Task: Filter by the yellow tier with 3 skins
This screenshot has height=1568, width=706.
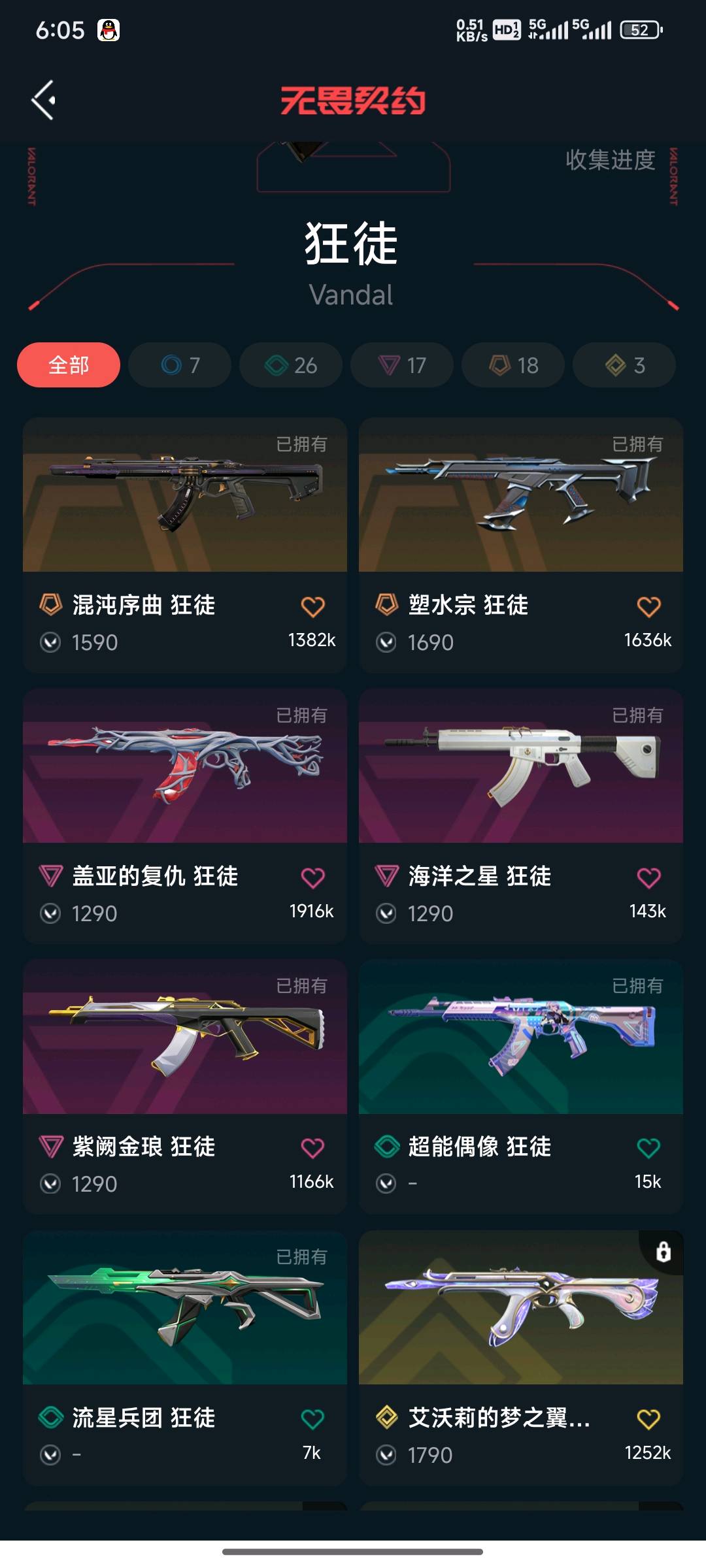Action: (624, 365)
